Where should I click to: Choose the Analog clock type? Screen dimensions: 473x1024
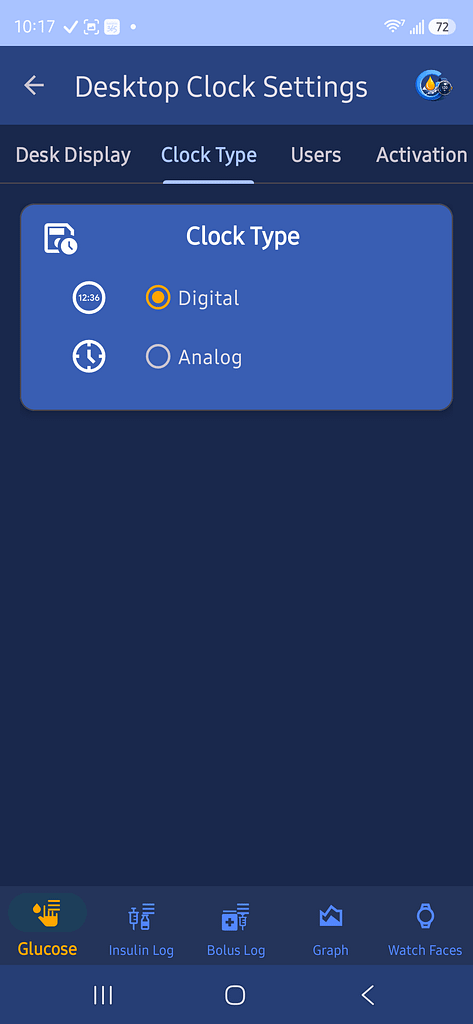click(194, 357)
